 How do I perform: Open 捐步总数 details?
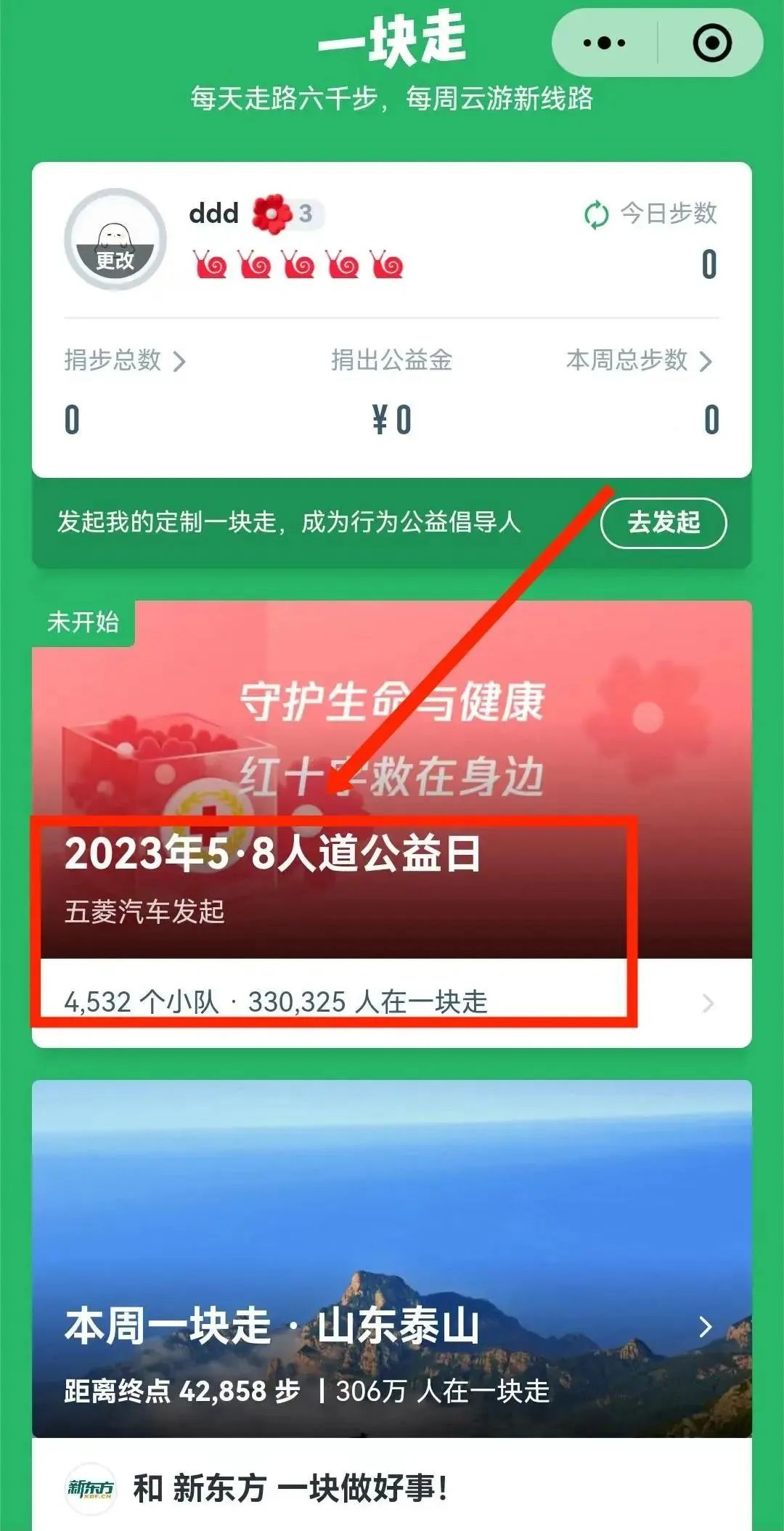[x=125, y=360]
